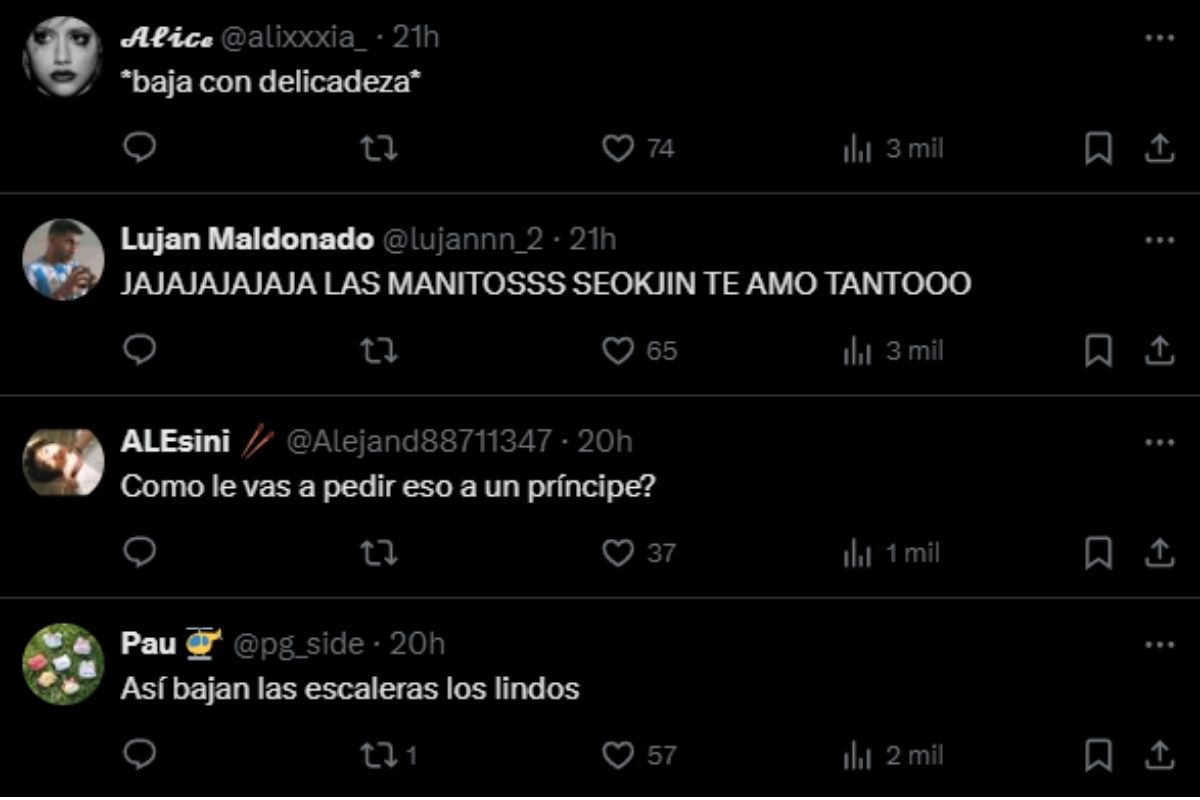View @pg_side profile handle
The height and width of the screenshot is (800, 1200).
(298, 644)
